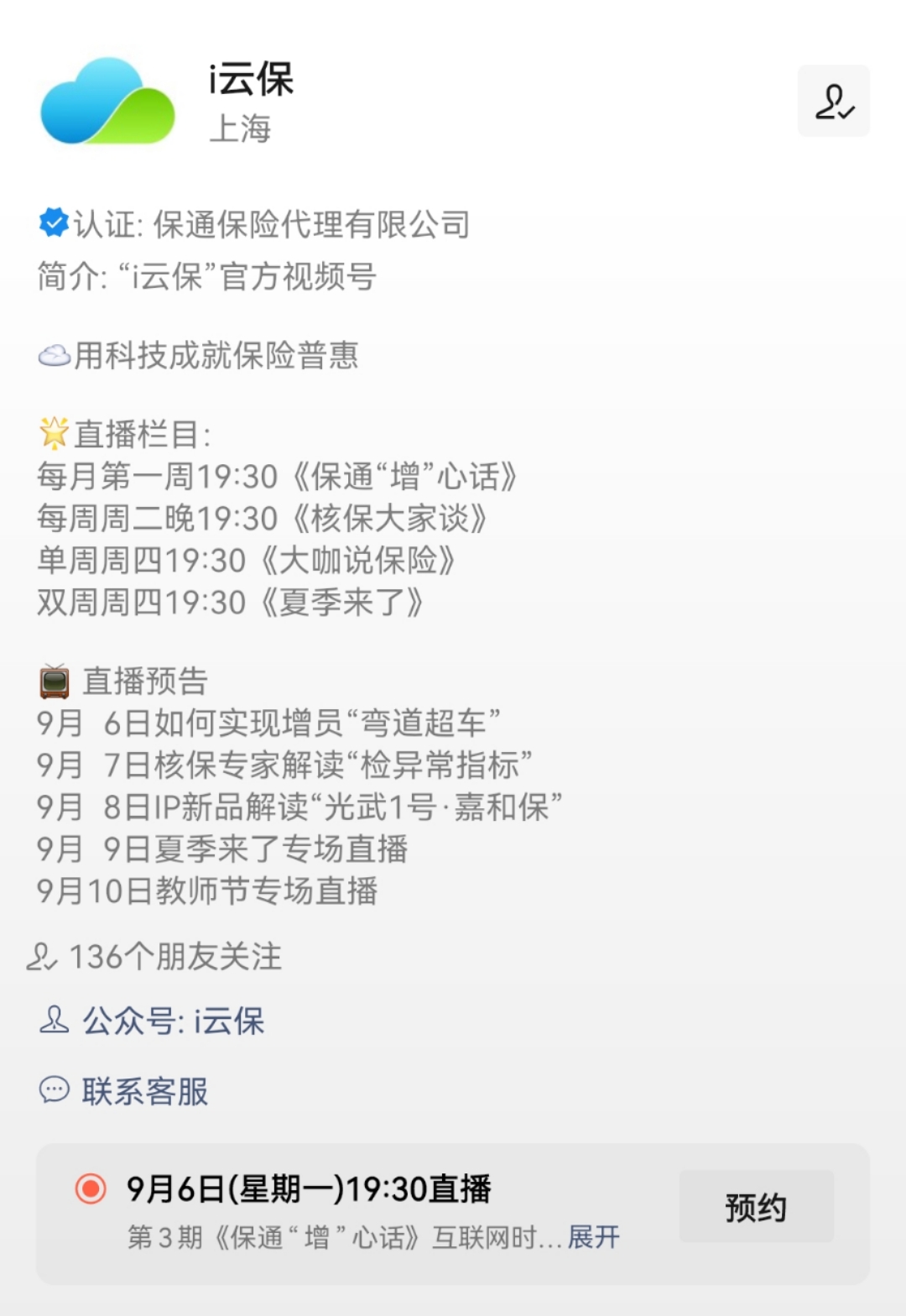This screenshot has height=1316, width=906.
Task: Tap 预约 to reserve the livestream
Action: click(x=756, y=1207)
